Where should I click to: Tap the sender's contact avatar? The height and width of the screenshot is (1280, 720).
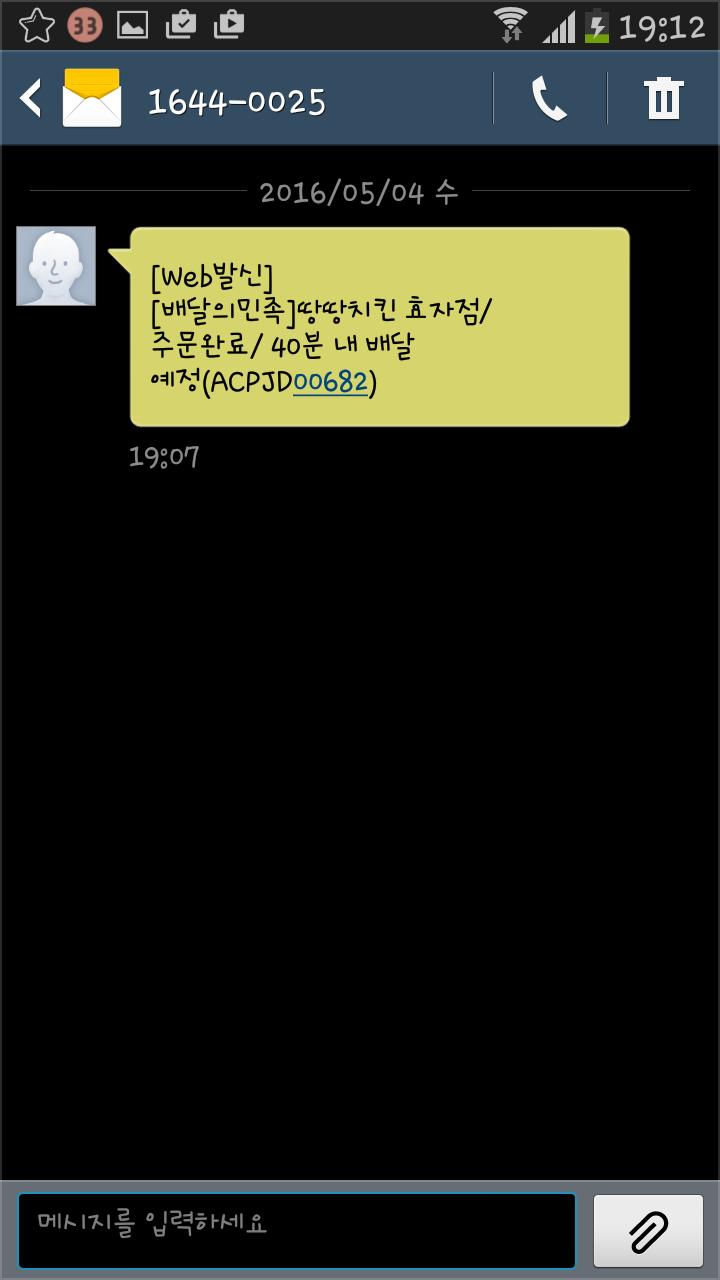pyautogui.click(x=56, y=266)
